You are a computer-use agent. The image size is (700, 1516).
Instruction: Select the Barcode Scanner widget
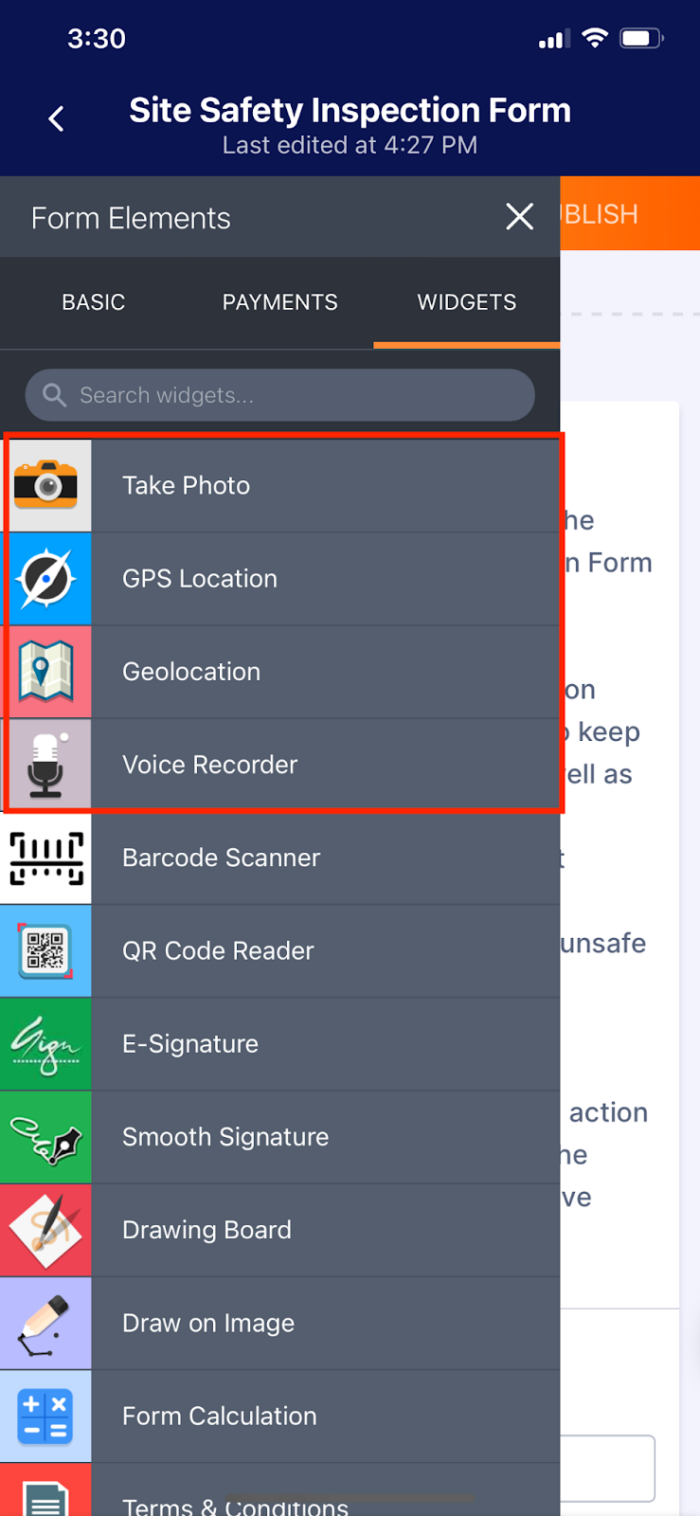click(x=280, y=858)
